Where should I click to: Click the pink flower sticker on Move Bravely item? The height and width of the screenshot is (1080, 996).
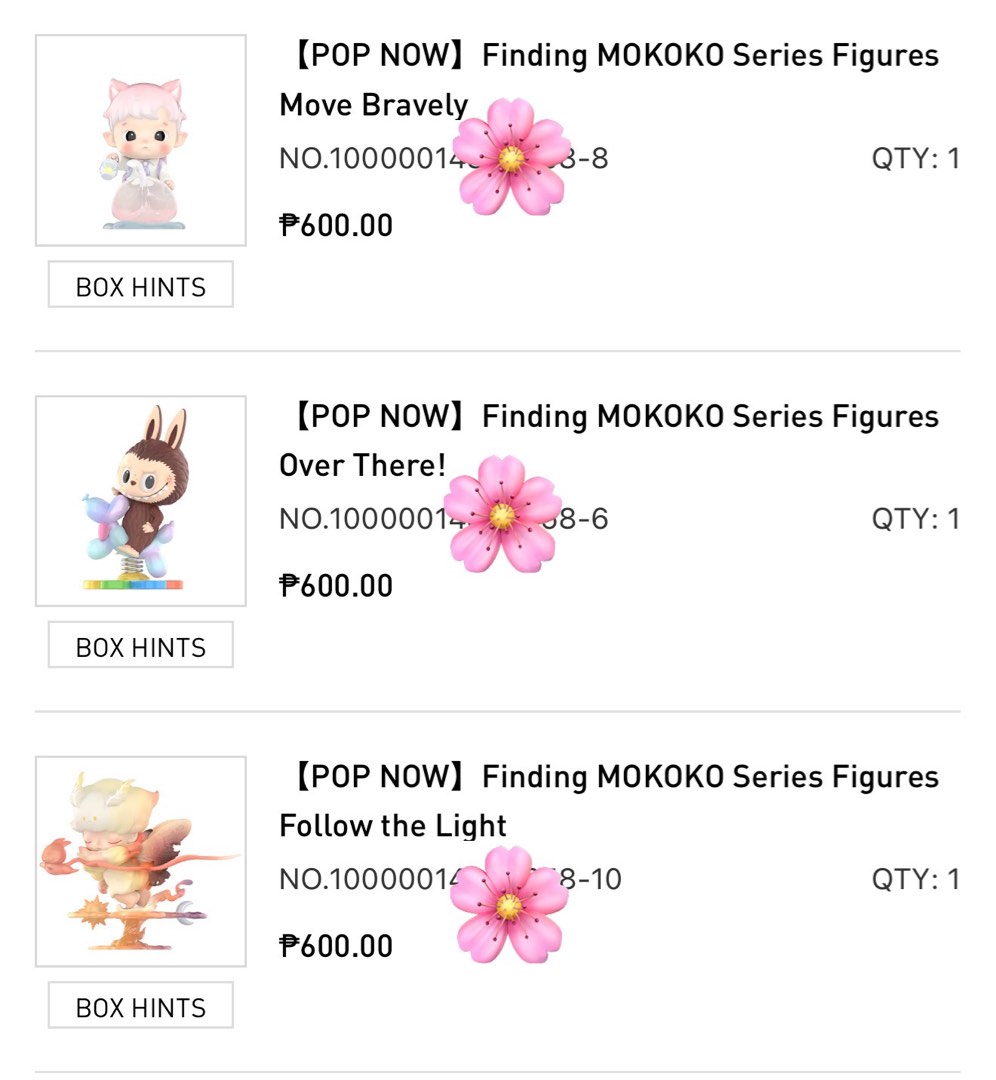point(511,160)
